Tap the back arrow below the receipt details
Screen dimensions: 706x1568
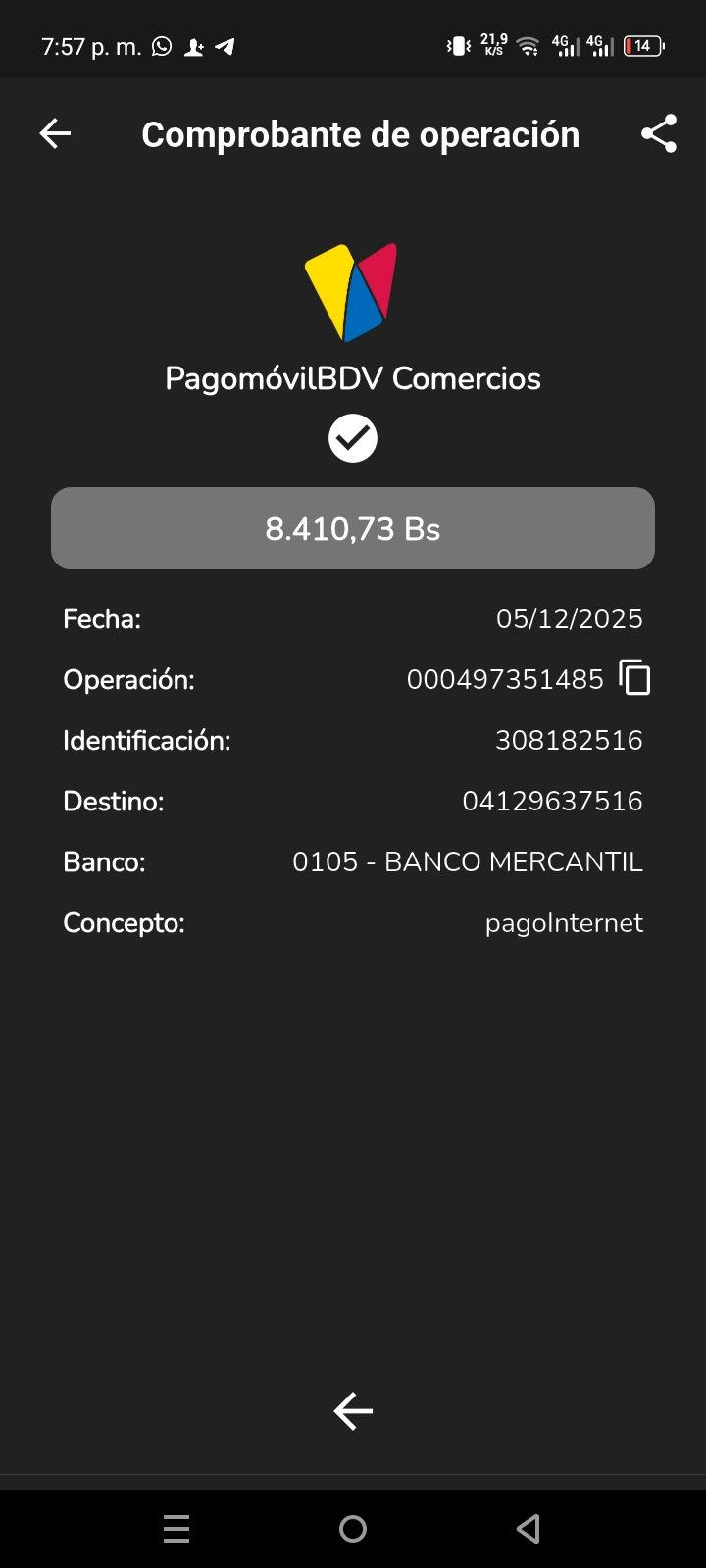point(353,1411)
